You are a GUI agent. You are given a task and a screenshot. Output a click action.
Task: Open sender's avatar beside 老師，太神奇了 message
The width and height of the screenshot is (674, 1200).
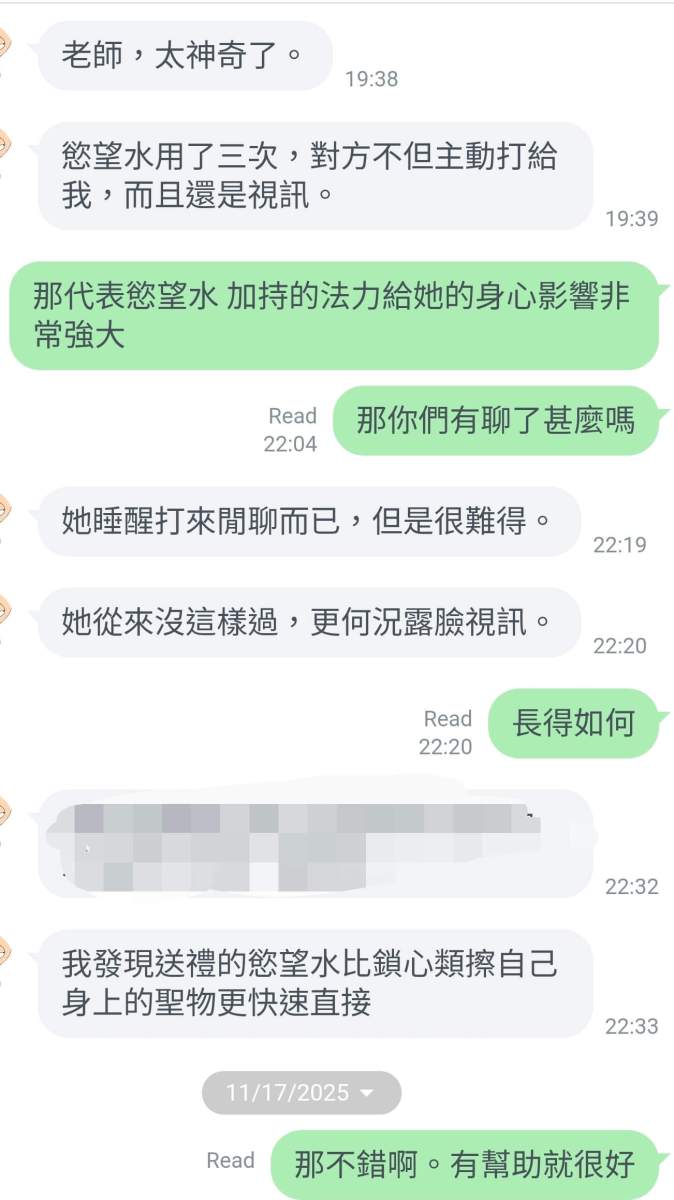click(x=5, y=45)
